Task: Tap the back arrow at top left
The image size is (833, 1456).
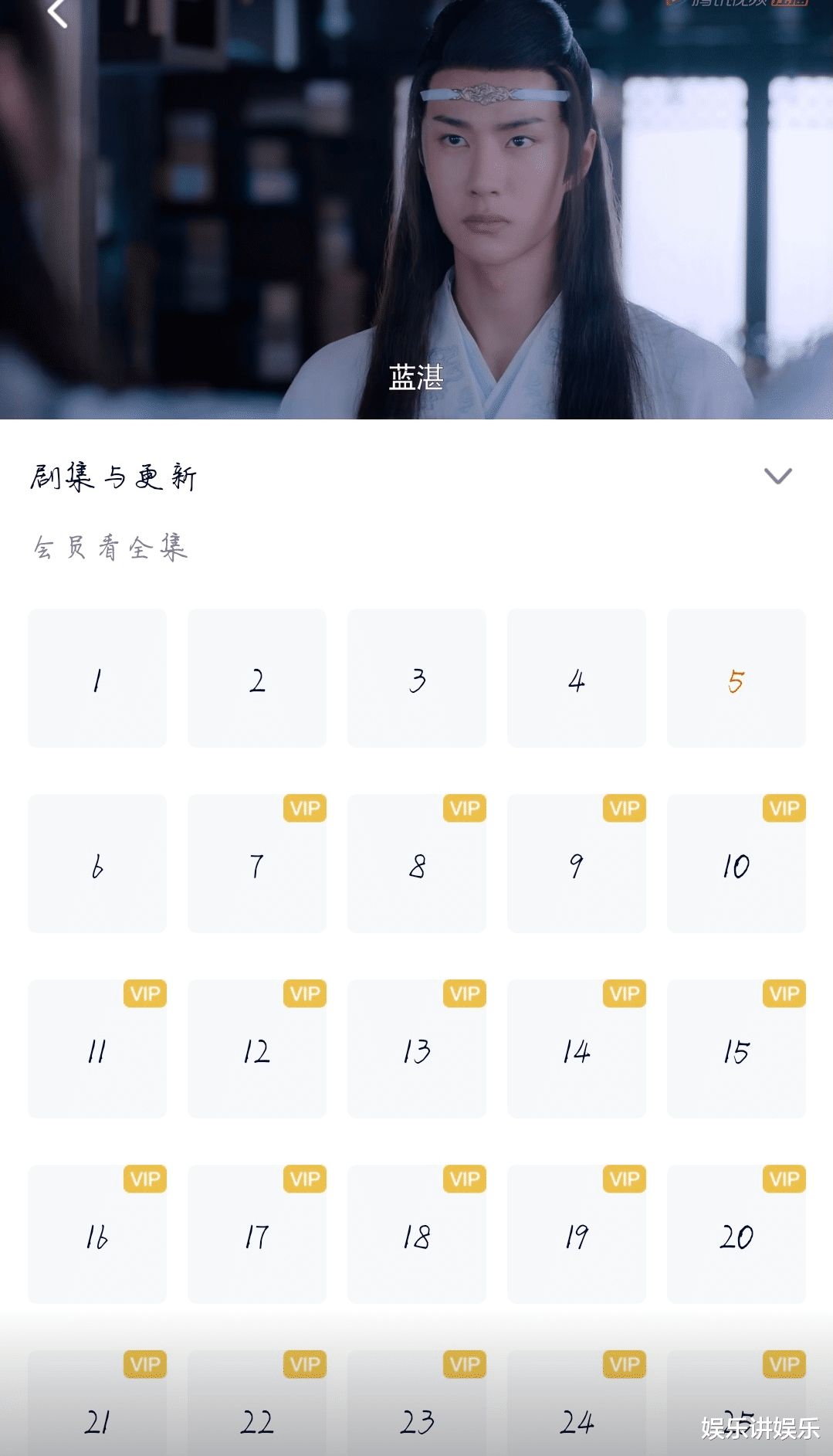Action: [x=55, y=12]
